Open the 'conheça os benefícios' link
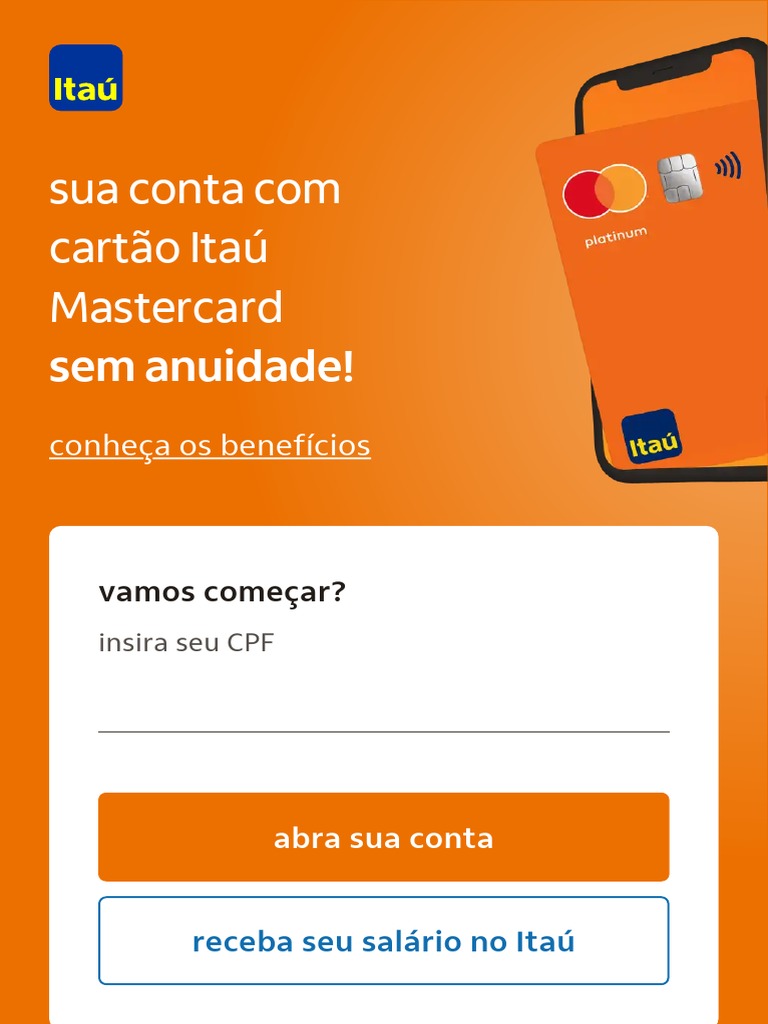The height and width of the screenshot is (1024, 768). (210, 445)
